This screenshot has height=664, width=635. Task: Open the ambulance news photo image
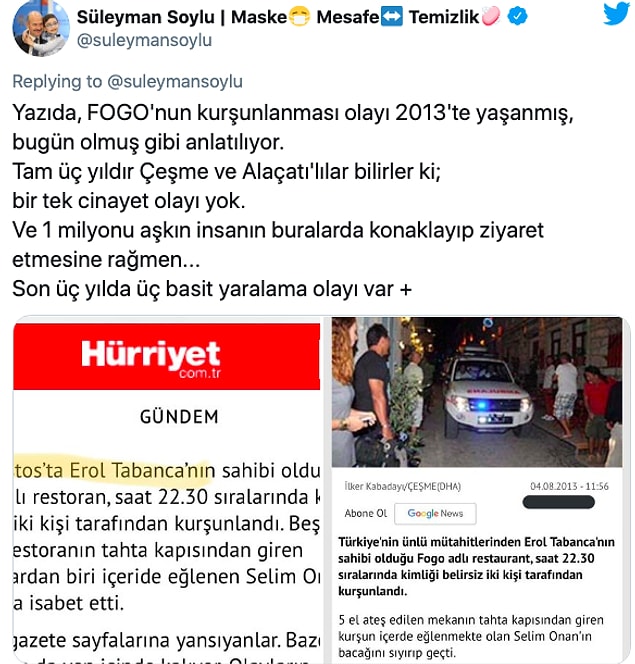pos(480,392)
